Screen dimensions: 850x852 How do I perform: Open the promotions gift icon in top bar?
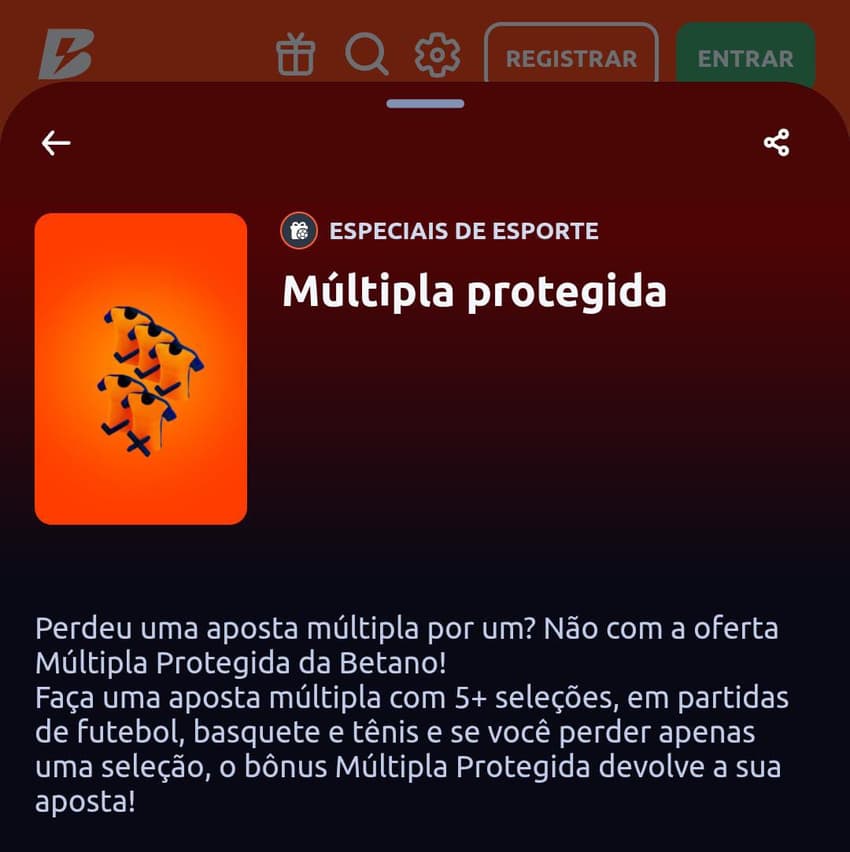coord(295,55)
